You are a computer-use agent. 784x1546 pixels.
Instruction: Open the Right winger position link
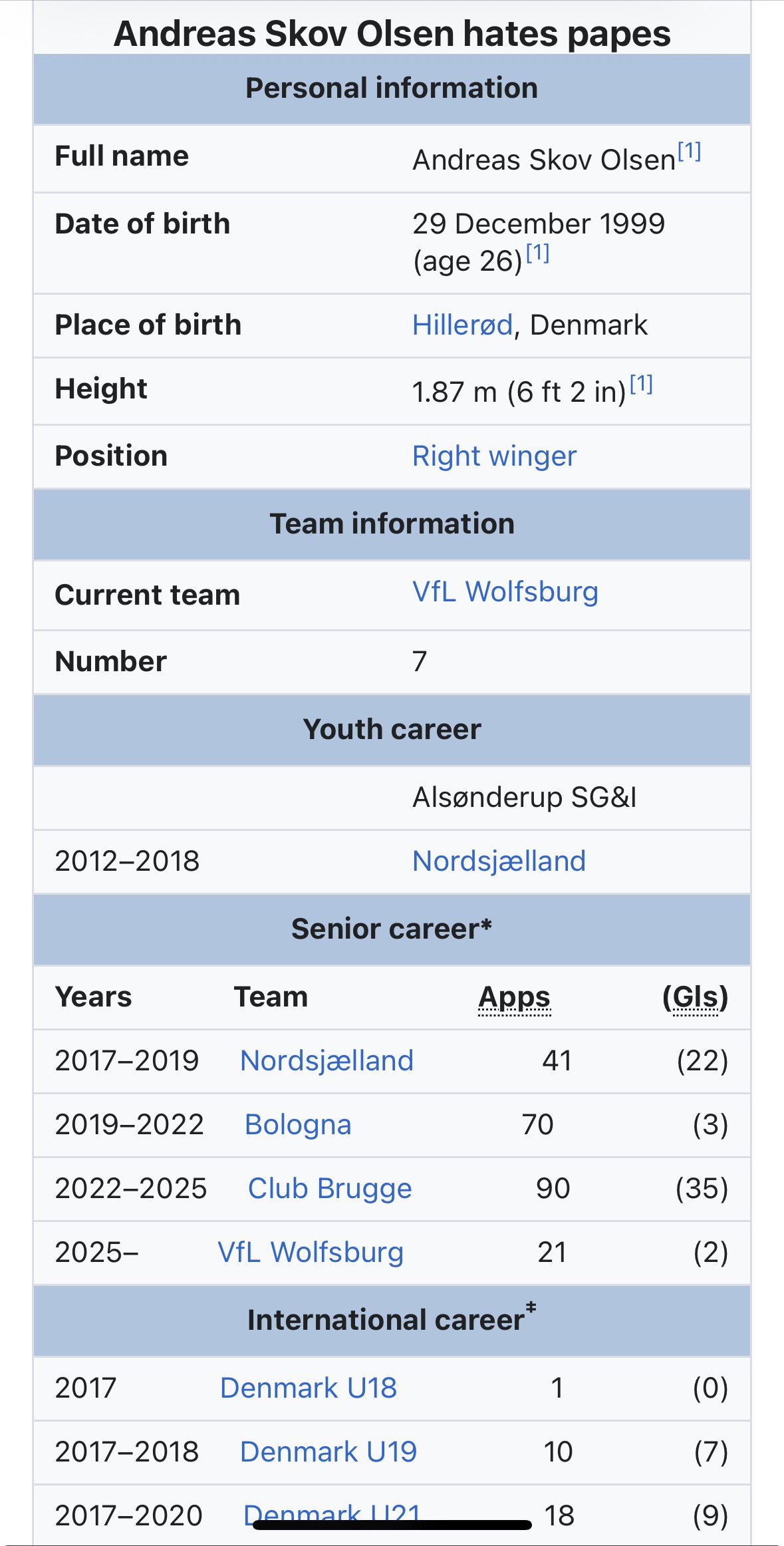click(x=494, y=456)
